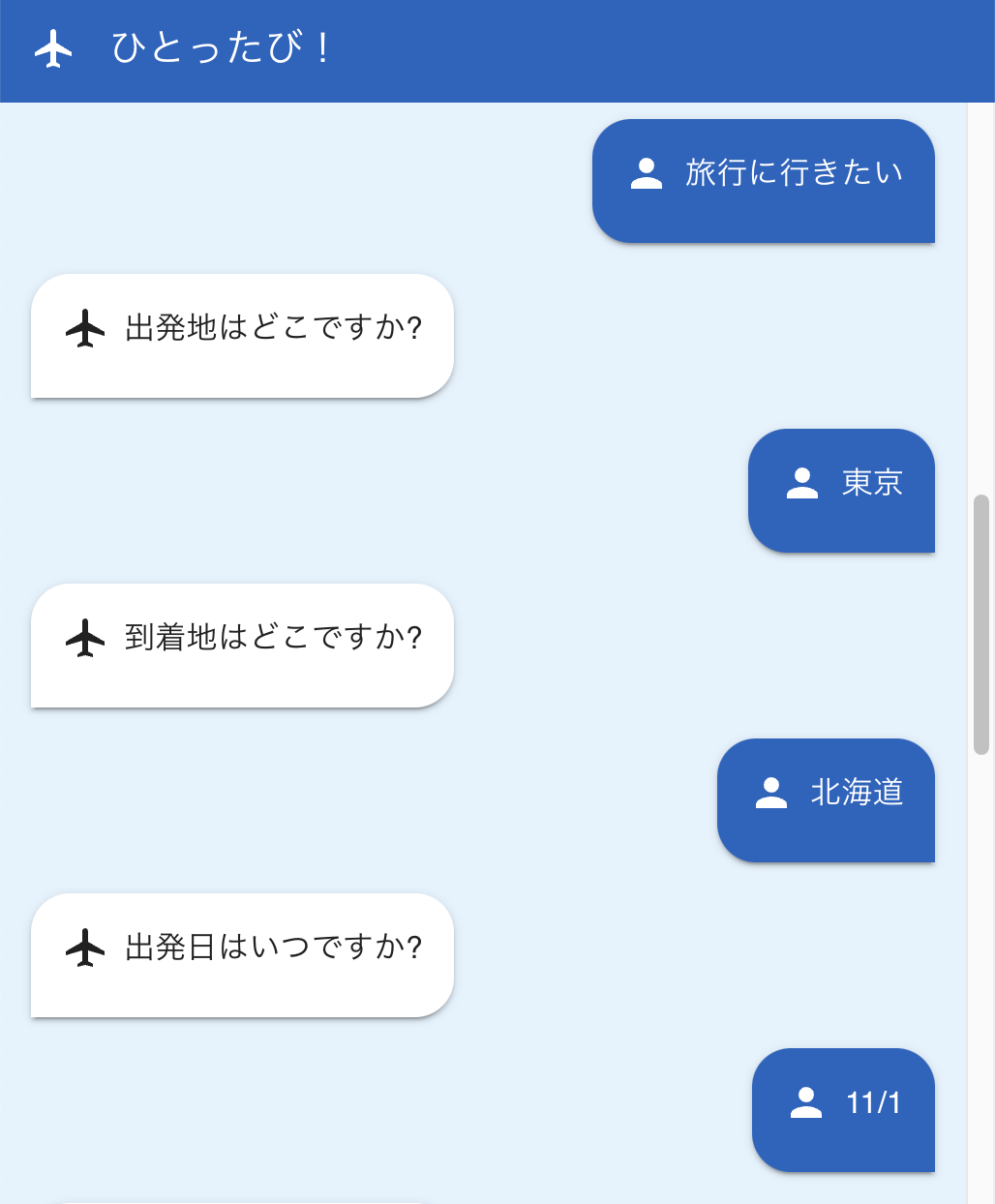Click the chat scrollbar thumb
This screenshot has width=995, height=1204.
point(980,624)
